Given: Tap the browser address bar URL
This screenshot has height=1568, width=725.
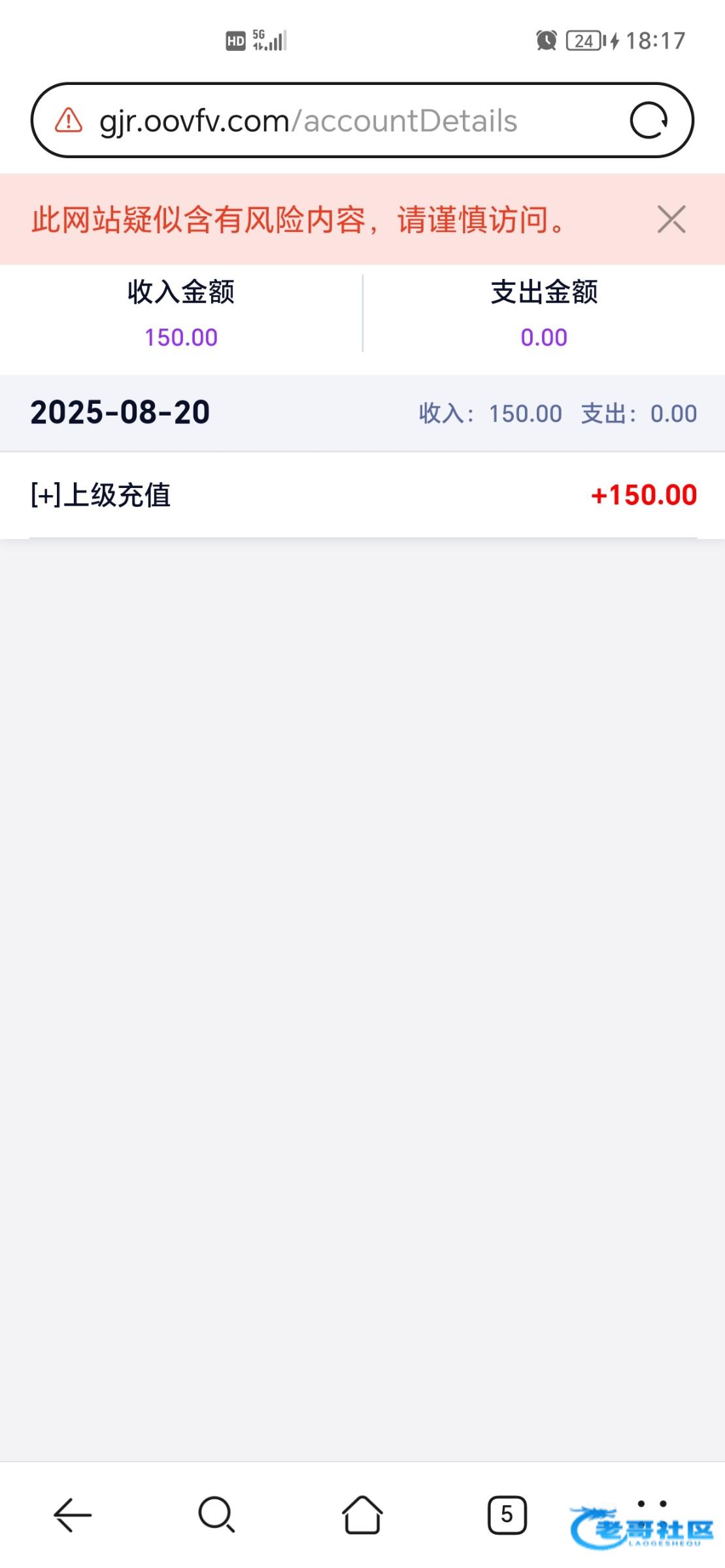Looking at the screenshot, I should (x=308, y=122).
